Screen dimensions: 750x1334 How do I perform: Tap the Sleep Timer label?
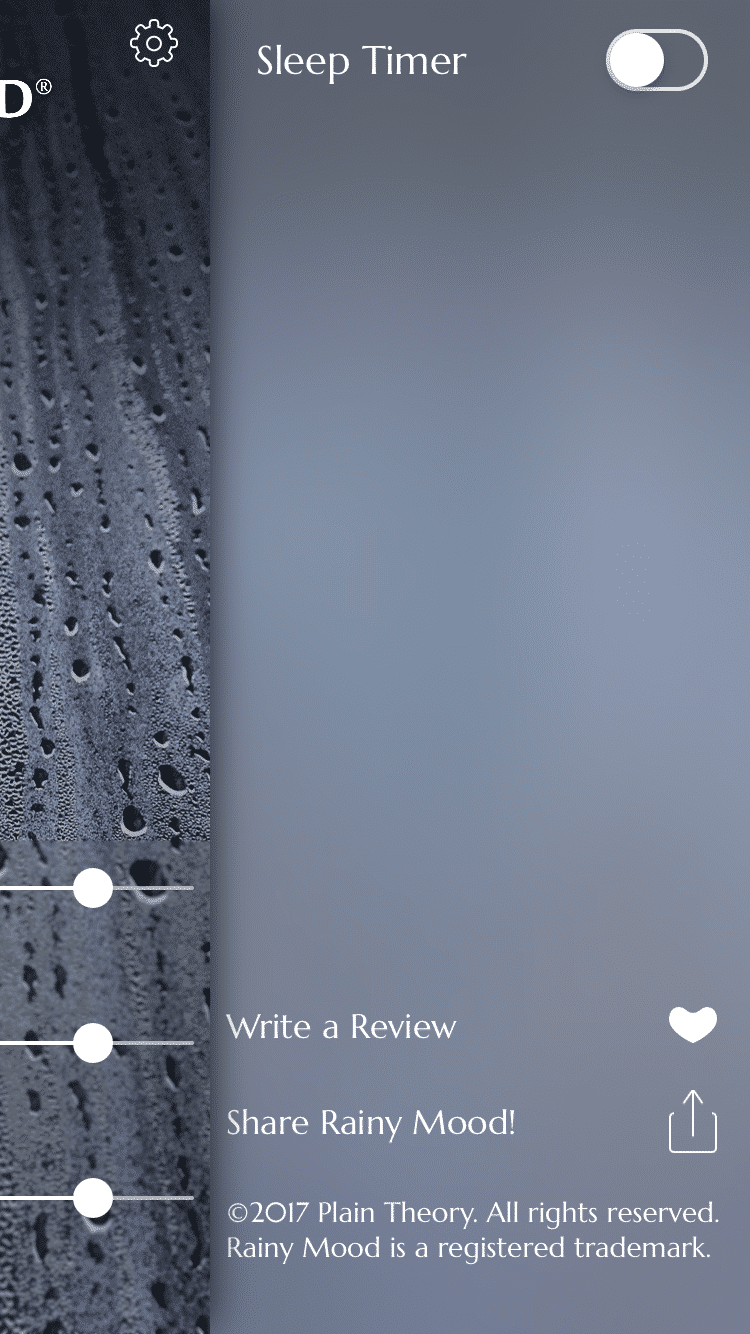362,60
